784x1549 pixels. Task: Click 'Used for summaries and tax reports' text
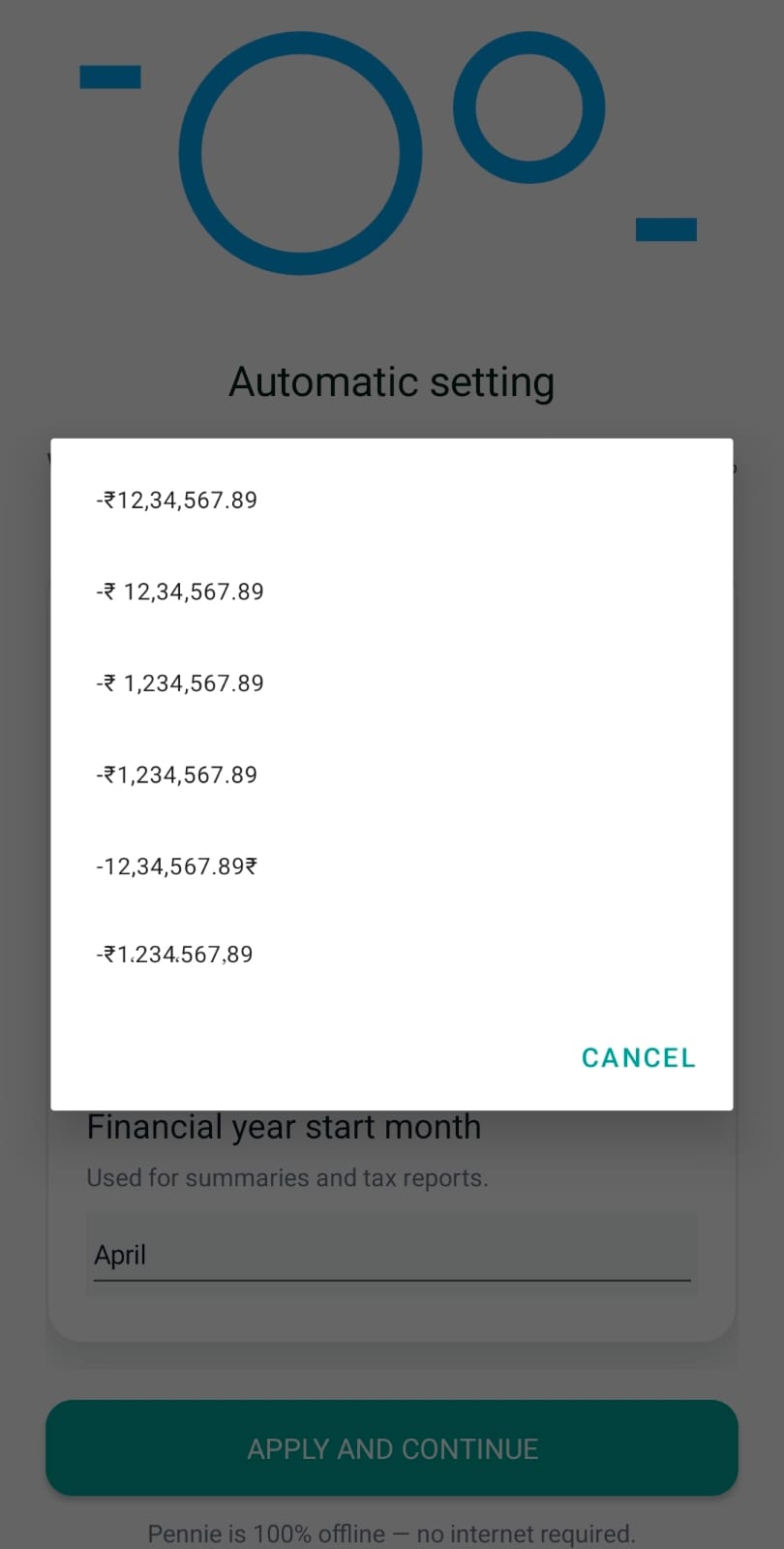tap(287, 1177)
